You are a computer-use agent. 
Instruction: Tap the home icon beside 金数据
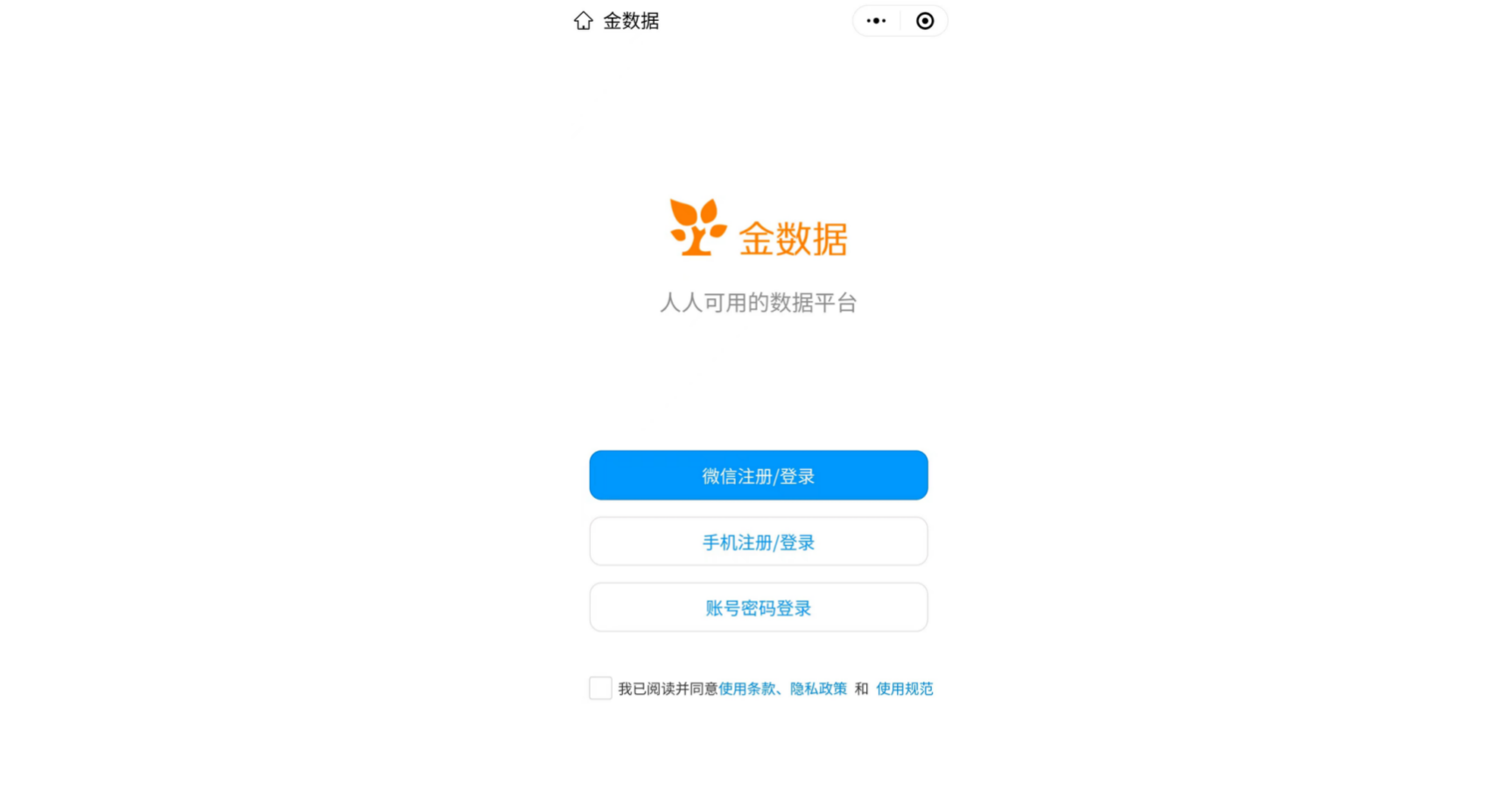583,21
